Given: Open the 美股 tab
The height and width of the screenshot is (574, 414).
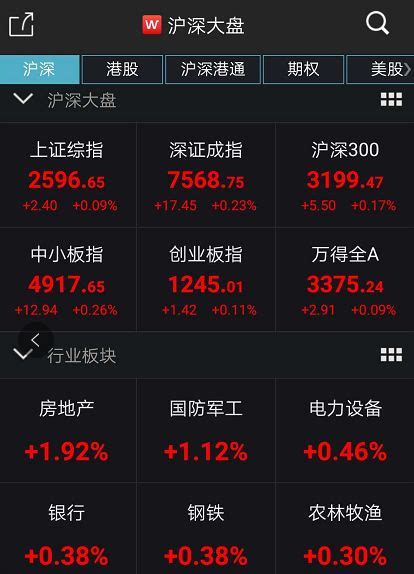Looking at the screenshot, I should [380, 69].
